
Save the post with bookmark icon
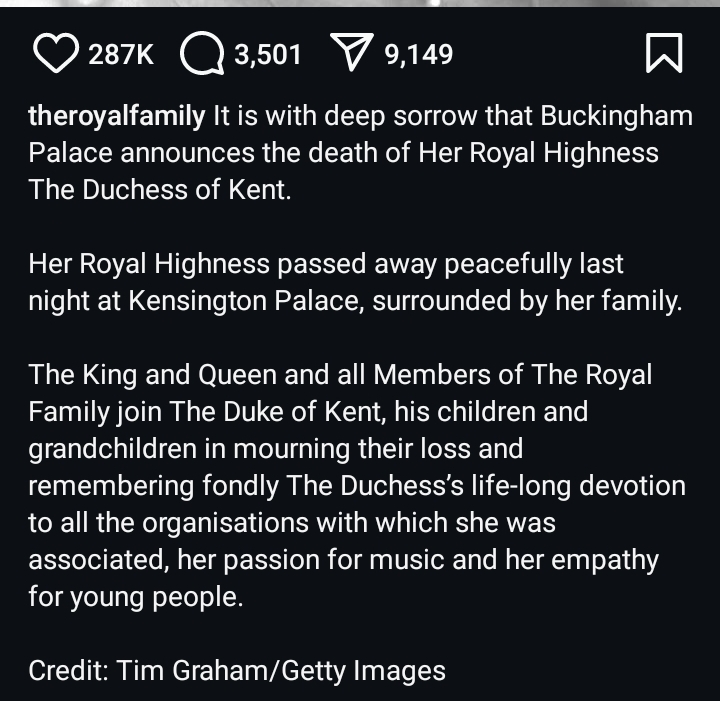664,54
